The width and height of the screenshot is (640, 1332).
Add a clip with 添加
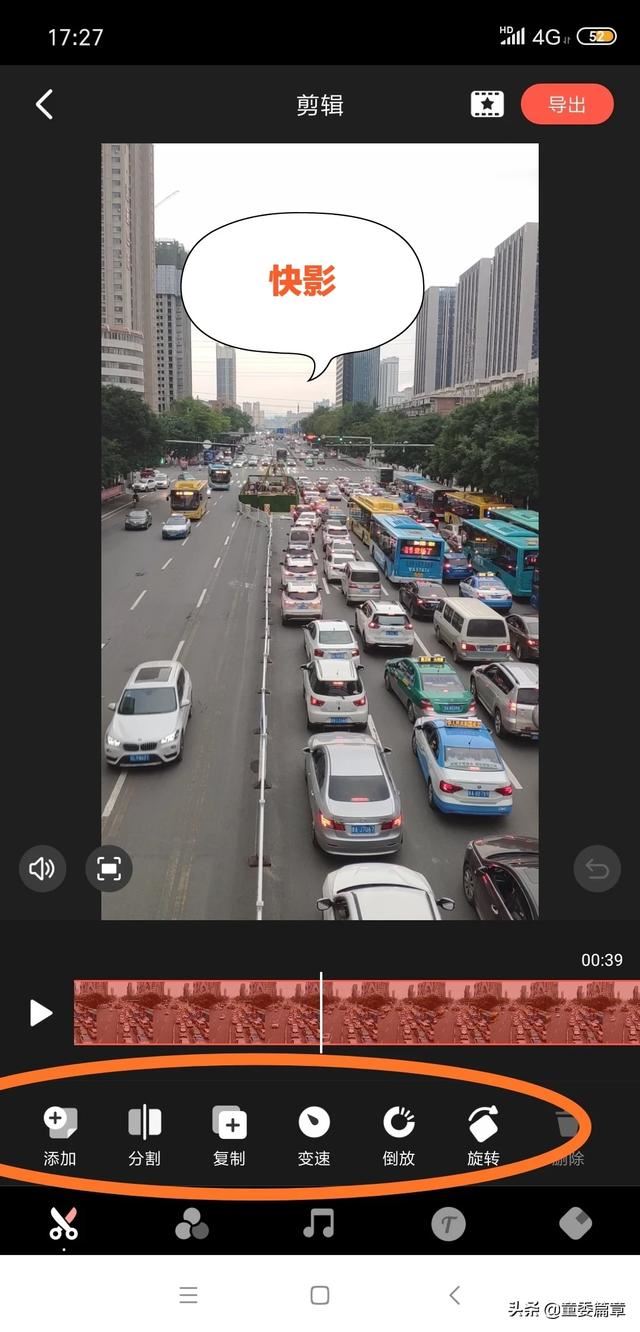pos(60,1136)
